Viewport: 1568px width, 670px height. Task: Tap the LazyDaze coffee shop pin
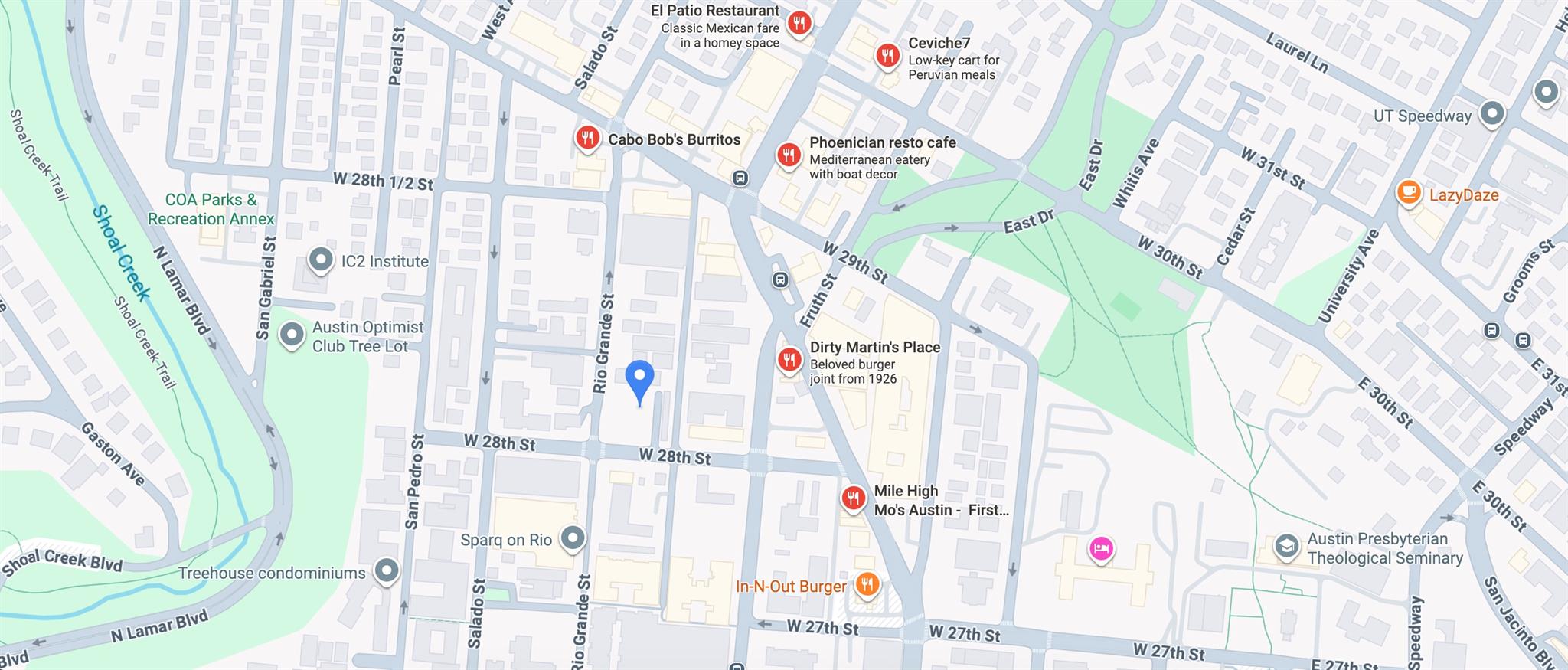click(1409, 193)
